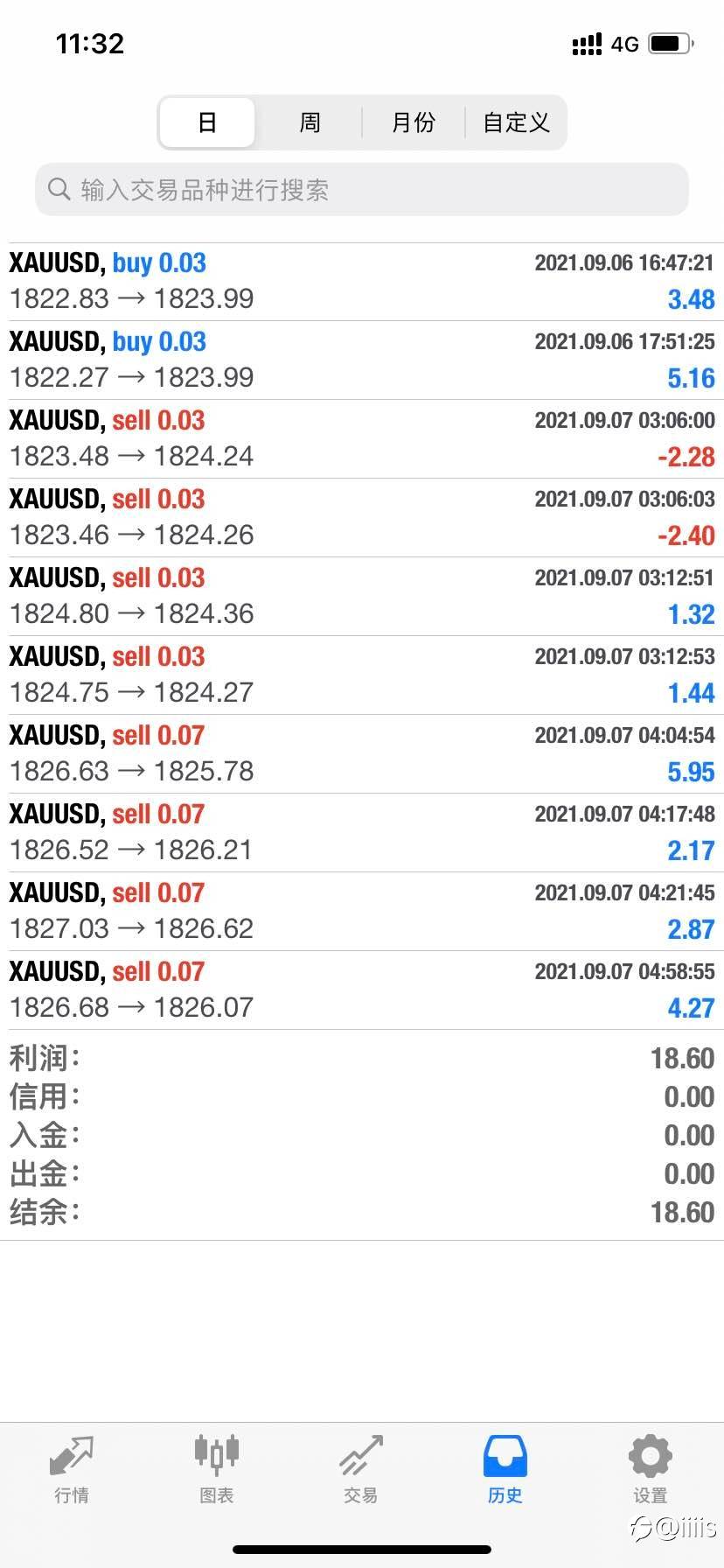Choose the 自定义 custom period
This screenshot has height=1568, width=724.
click(x=516, y=122)
